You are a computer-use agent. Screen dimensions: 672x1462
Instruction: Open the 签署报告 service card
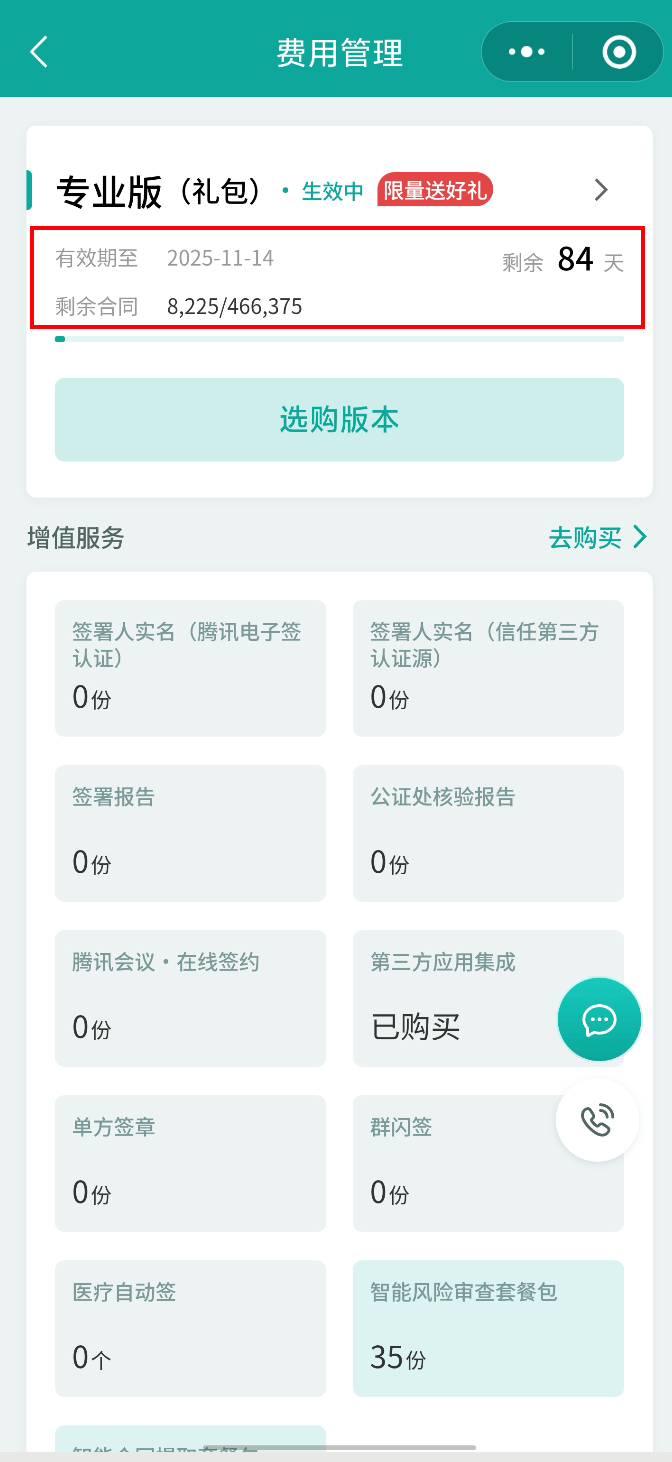[190, 833]
